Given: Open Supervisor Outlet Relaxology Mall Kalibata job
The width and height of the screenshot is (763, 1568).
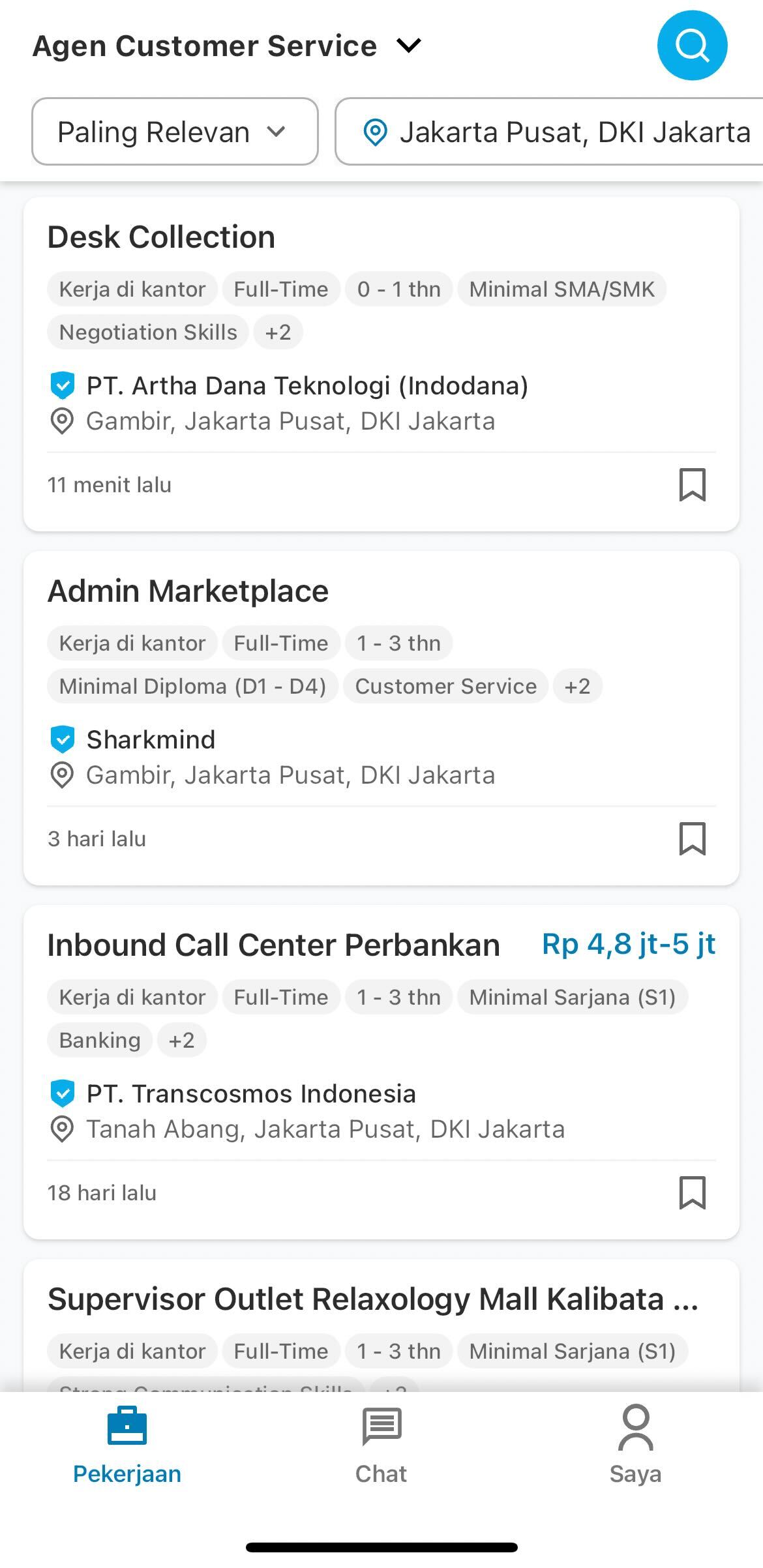Looking at the screenshot, I should [x=381, y=1325].
